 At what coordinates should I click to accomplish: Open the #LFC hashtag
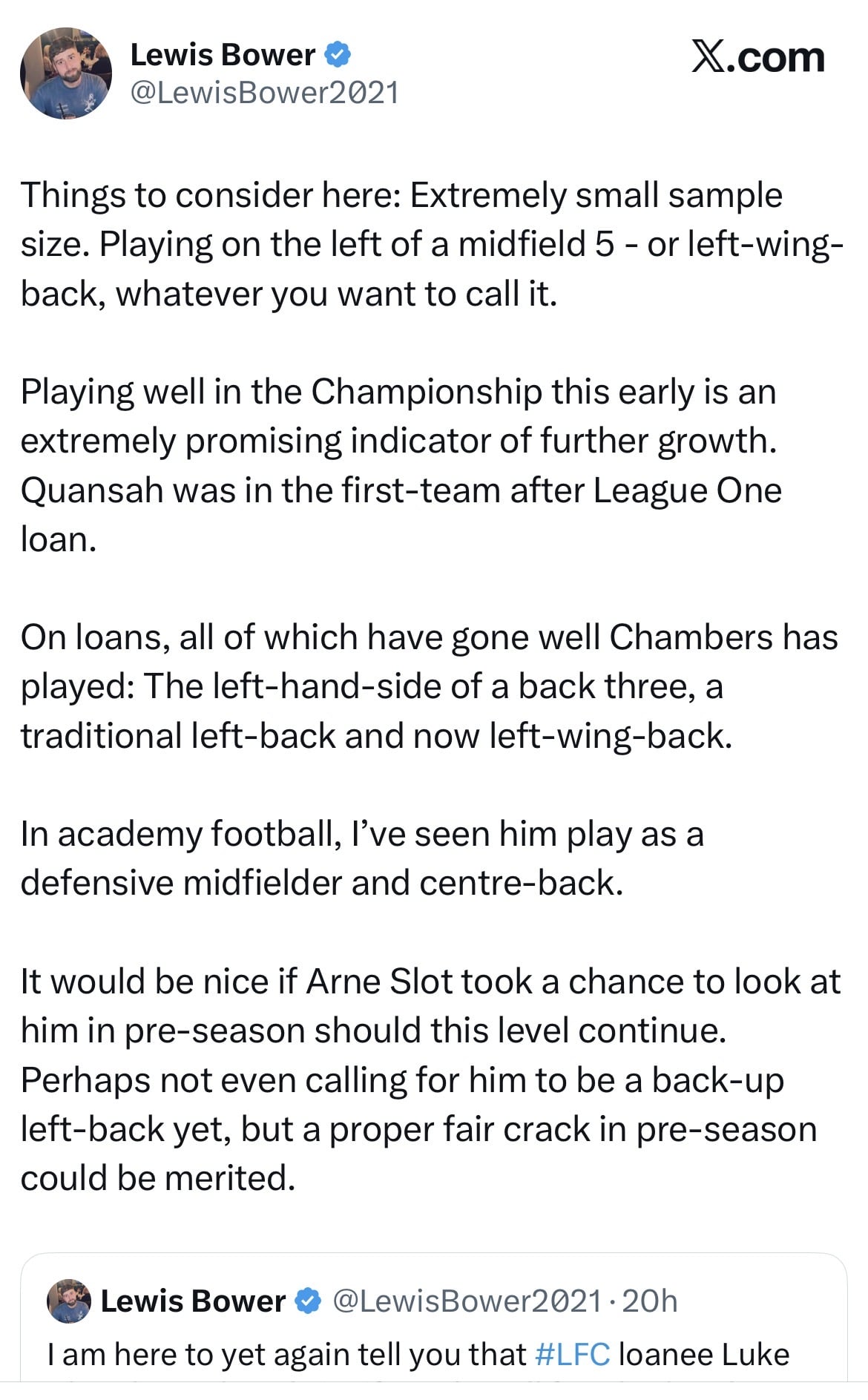(x=572, y=1355)
